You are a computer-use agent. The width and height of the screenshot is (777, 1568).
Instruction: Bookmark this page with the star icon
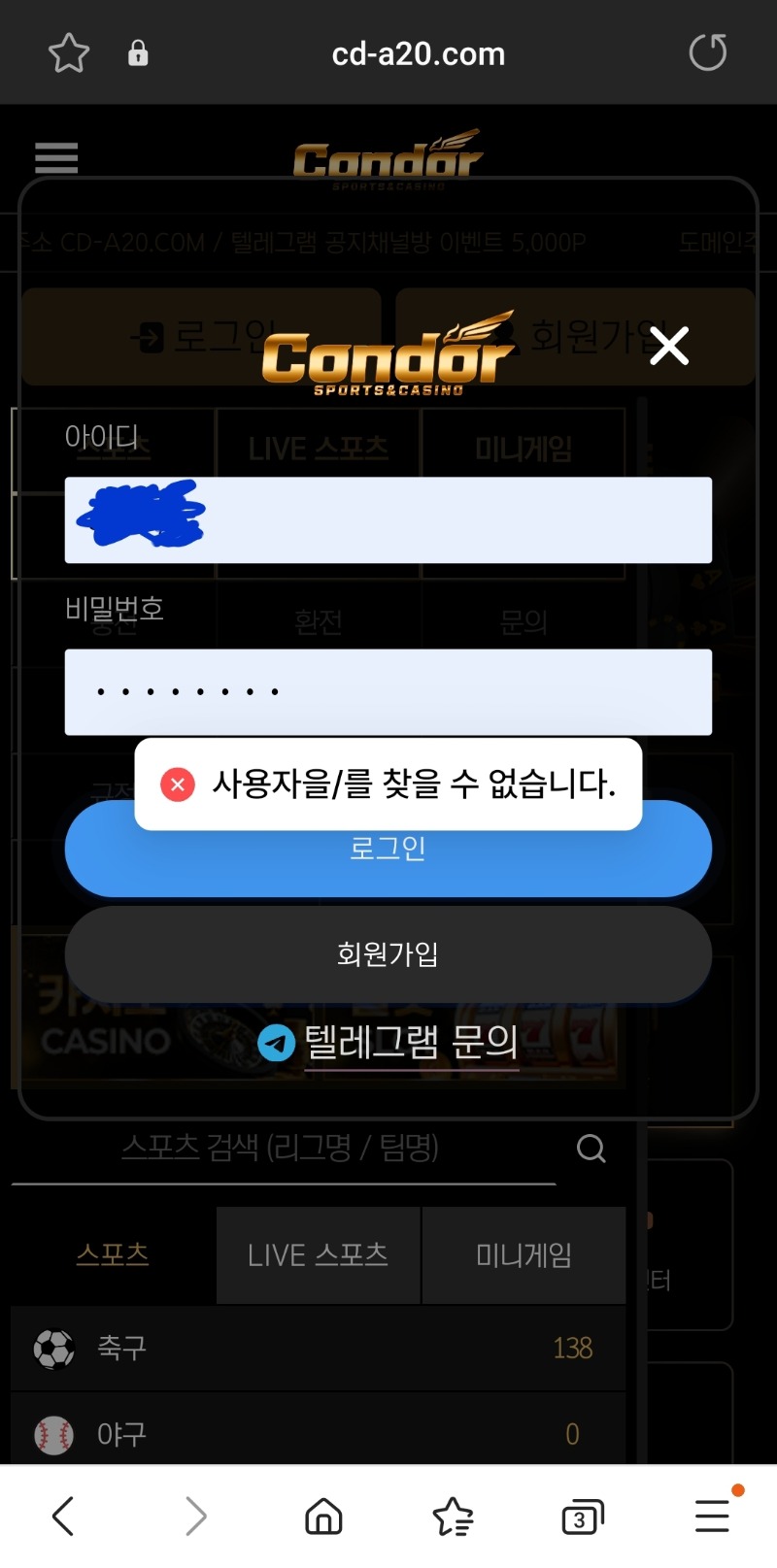click(69, 52)
